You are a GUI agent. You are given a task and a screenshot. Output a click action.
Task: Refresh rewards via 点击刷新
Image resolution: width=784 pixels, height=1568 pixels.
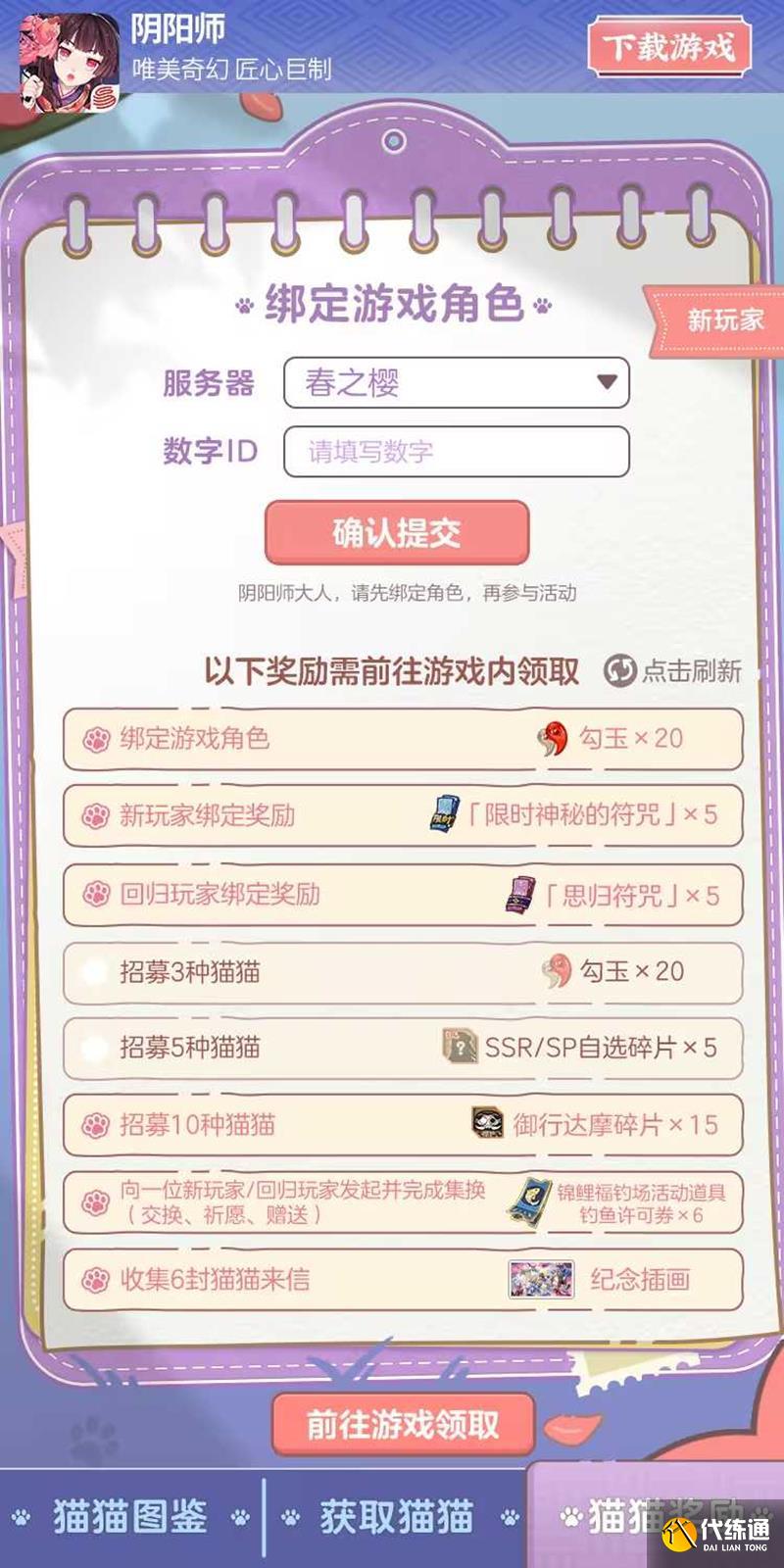point(672,671)
